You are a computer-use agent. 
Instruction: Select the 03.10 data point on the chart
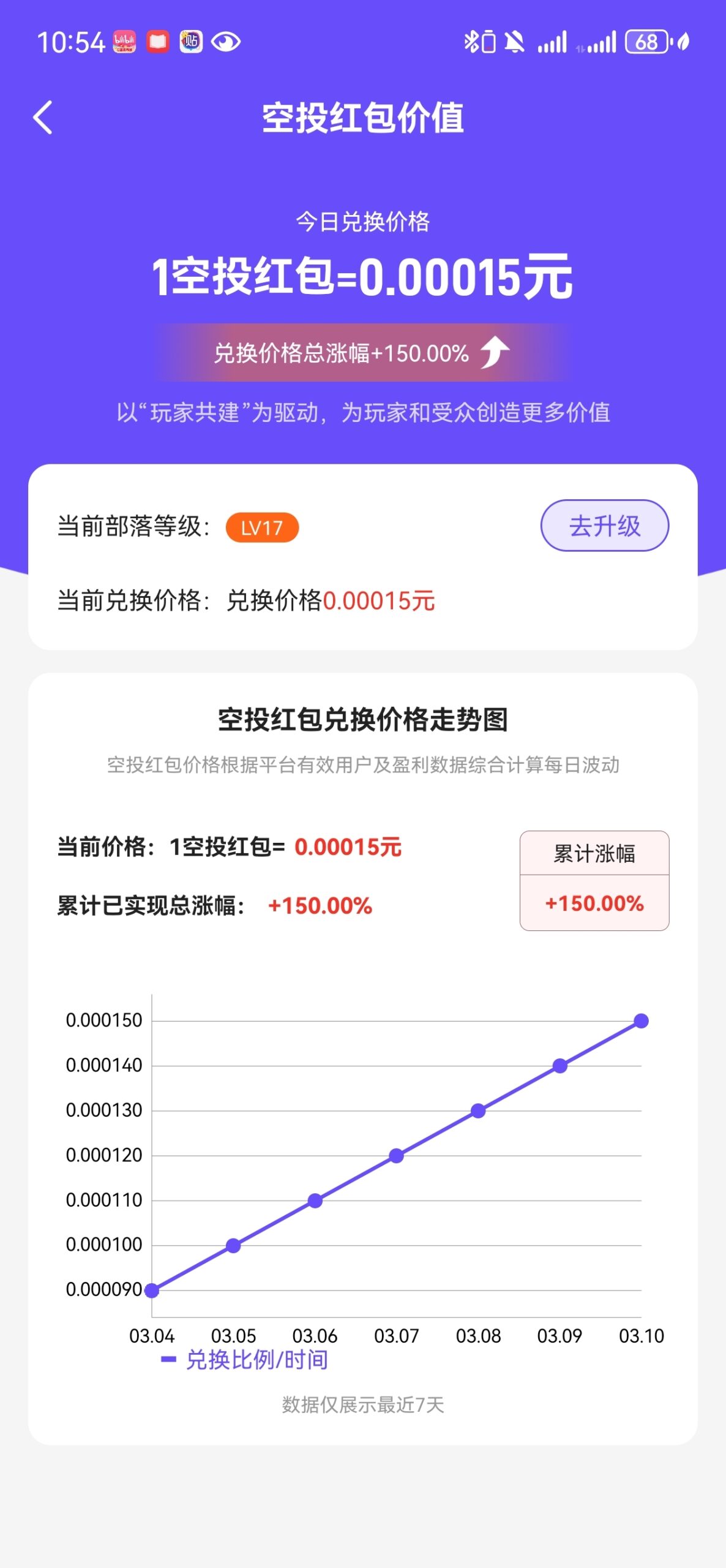coord(641,1020)
